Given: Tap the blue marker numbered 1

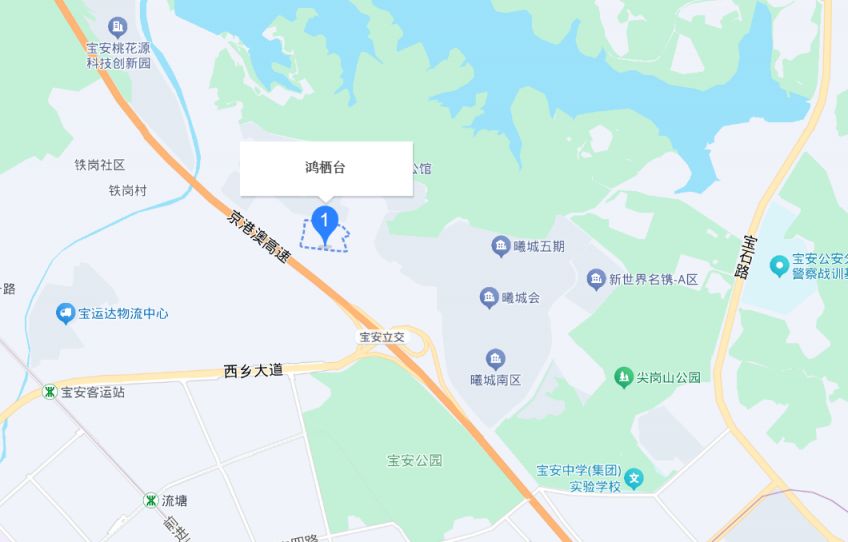Looking at the screenshot, I should (324, 222).
